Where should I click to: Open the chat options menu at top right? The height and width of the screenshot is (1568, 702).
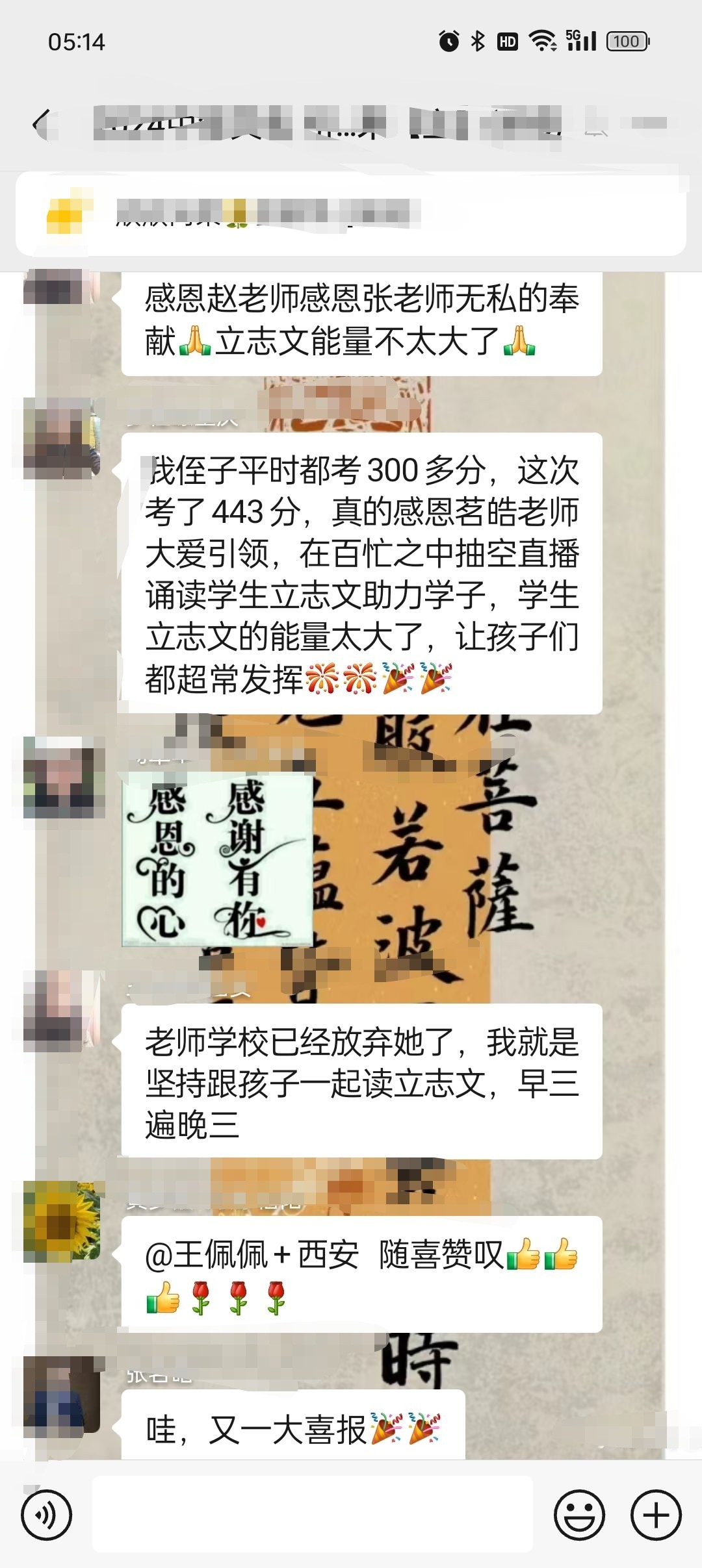[650, 123]
